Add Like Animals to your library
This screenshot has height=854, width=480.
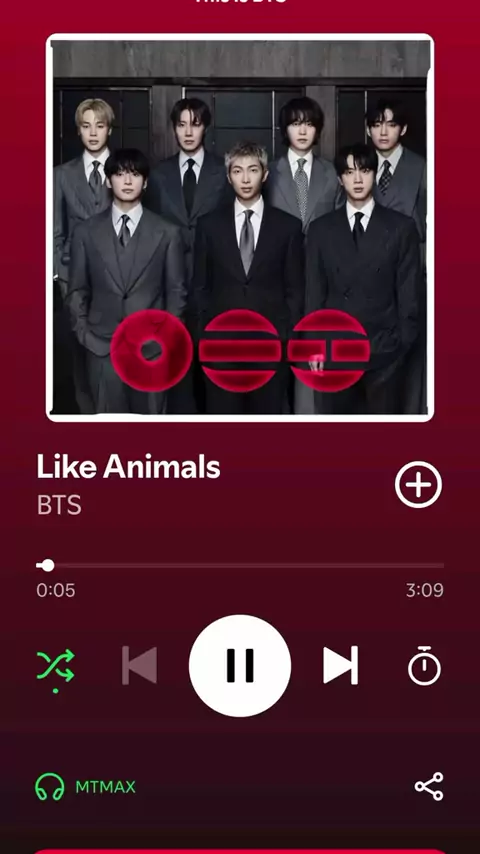pos(418,484)
